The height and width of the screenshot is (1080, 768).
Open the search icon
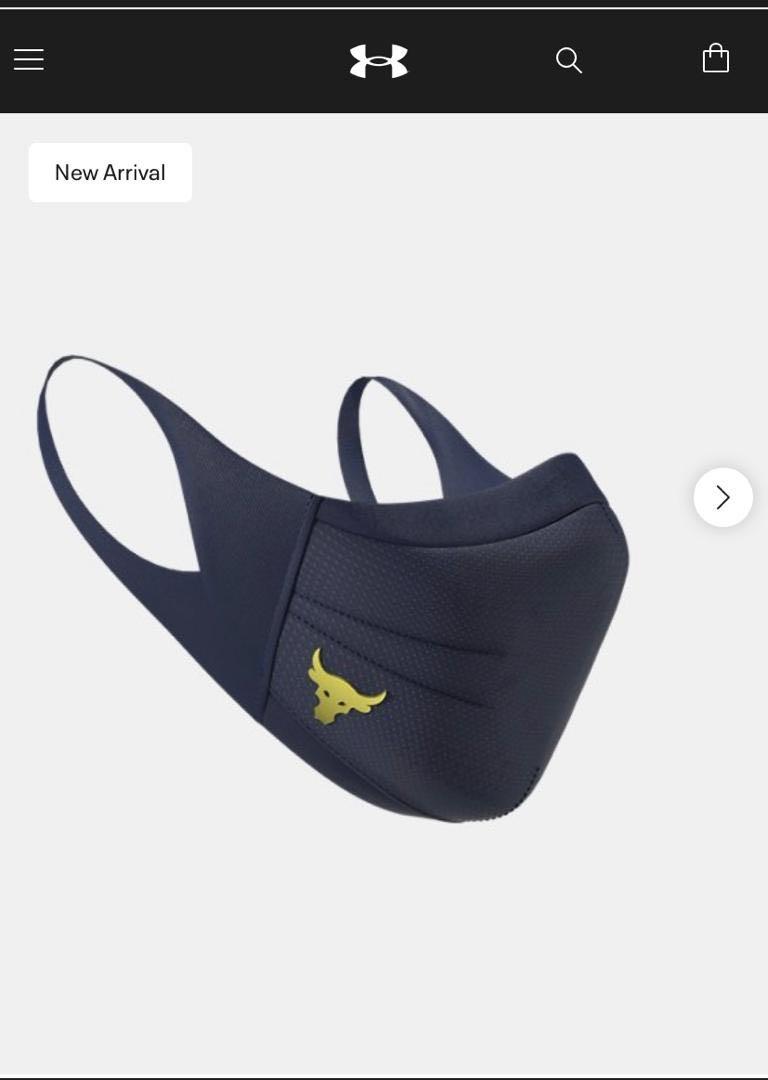[x=568, y=60]
